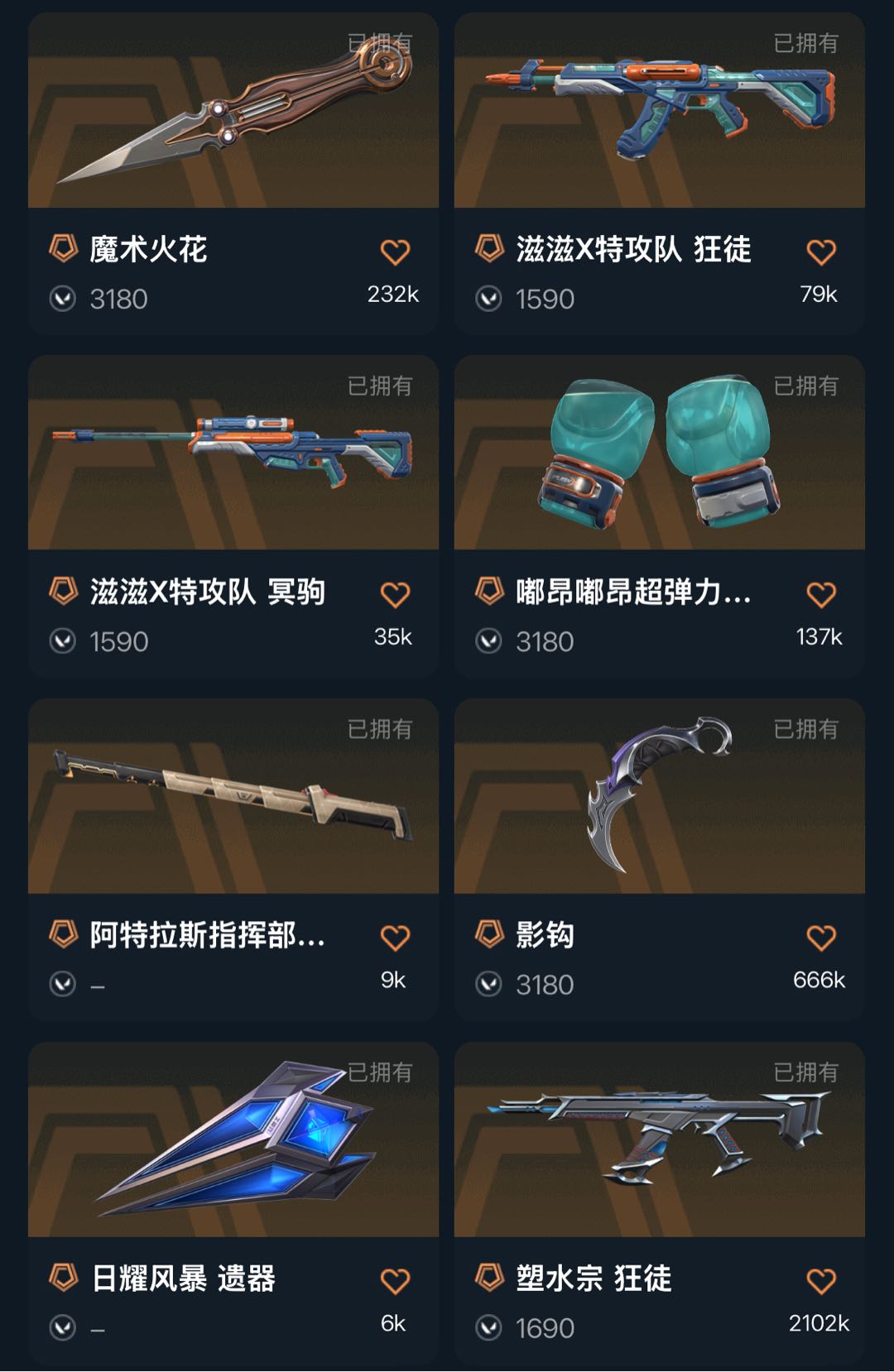Tap the heart on 滋滋X特攻队 冥驹
Image resolution: width=894 pixels, height=1372 pixels.
[395, 594]
